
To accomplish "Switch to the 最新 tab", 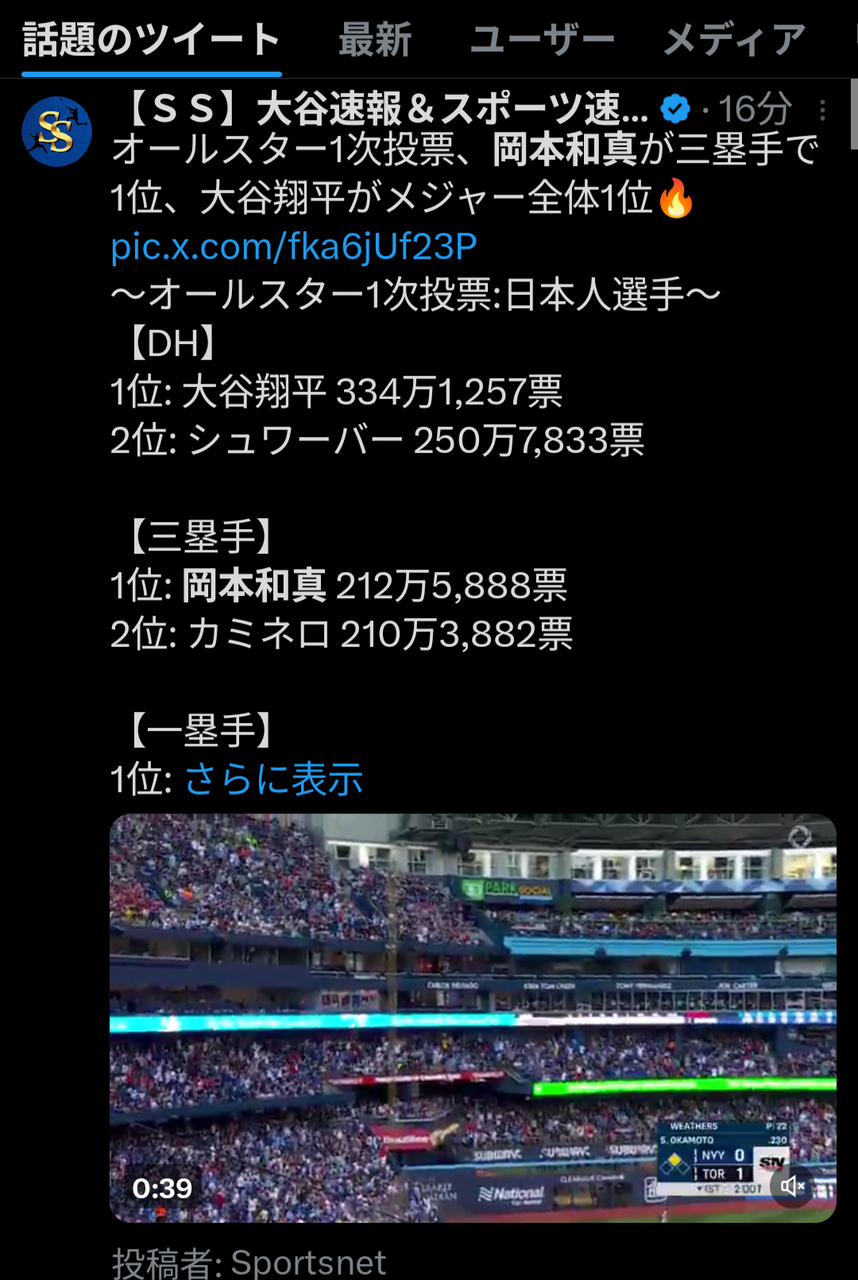I will (374, 41).
